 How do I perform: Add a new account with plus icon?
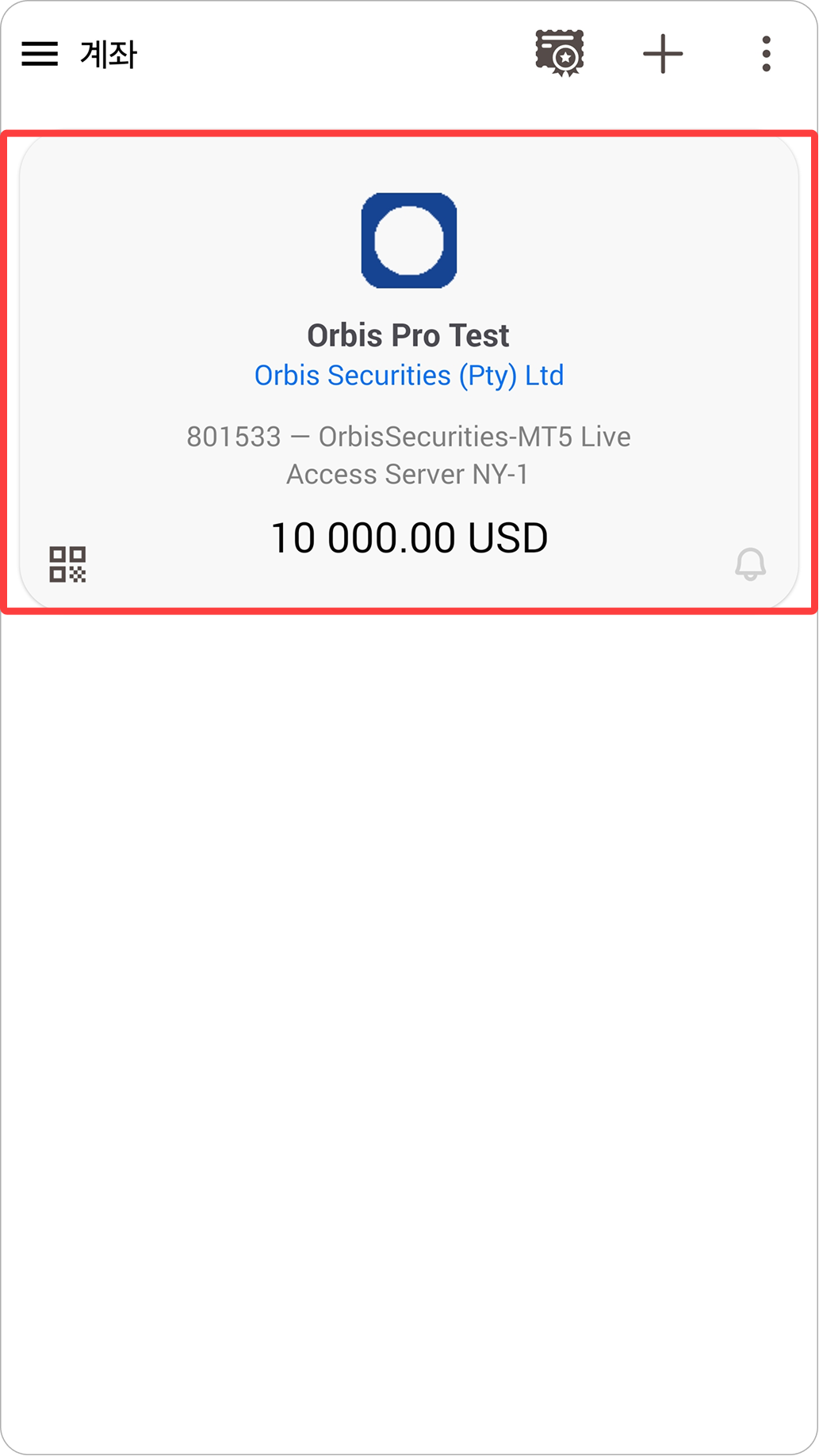pos(663,54)
